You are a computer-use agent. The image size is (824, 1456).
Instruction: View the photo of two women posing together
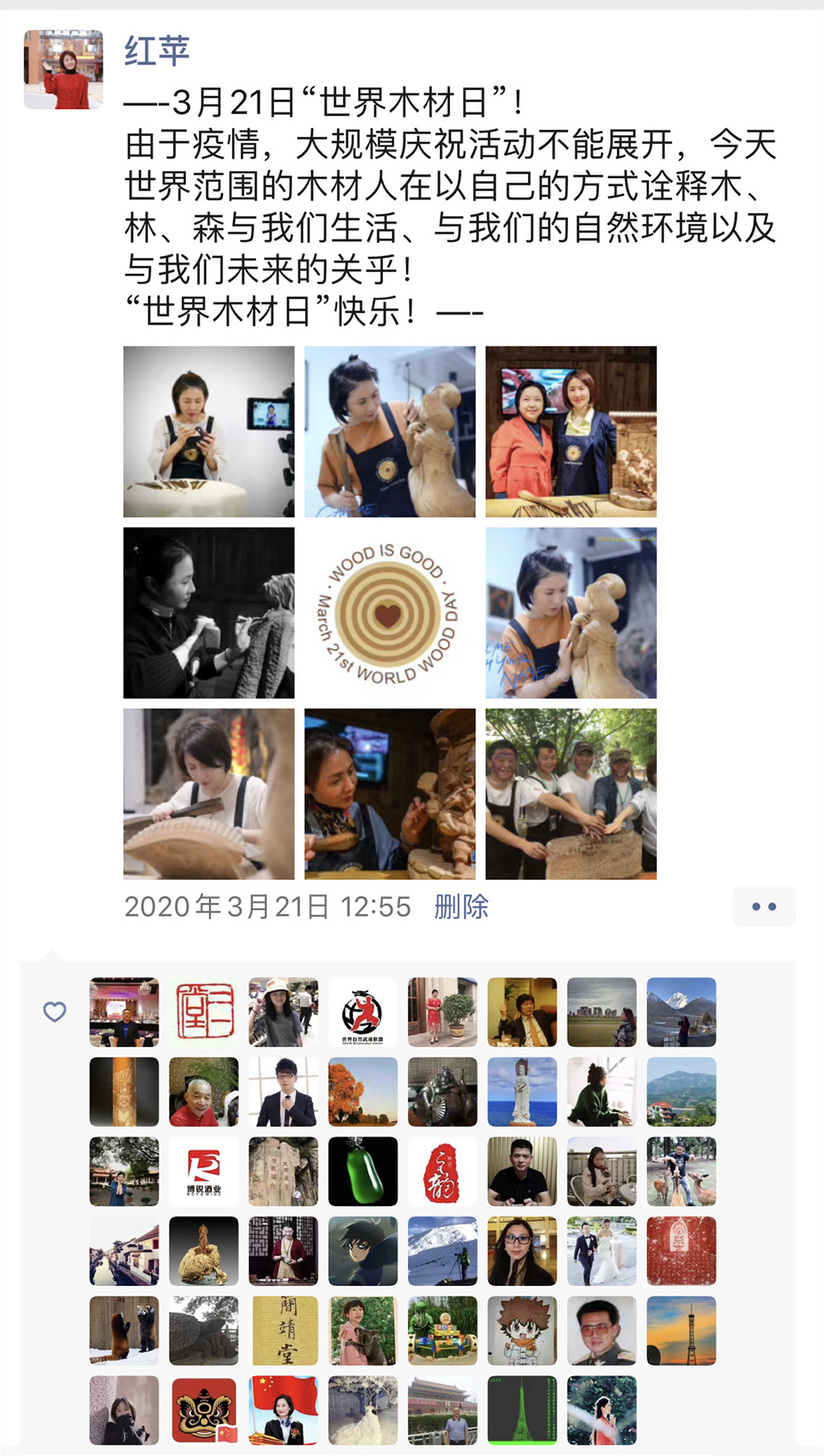pyautogui.click(x=571, y=431)
